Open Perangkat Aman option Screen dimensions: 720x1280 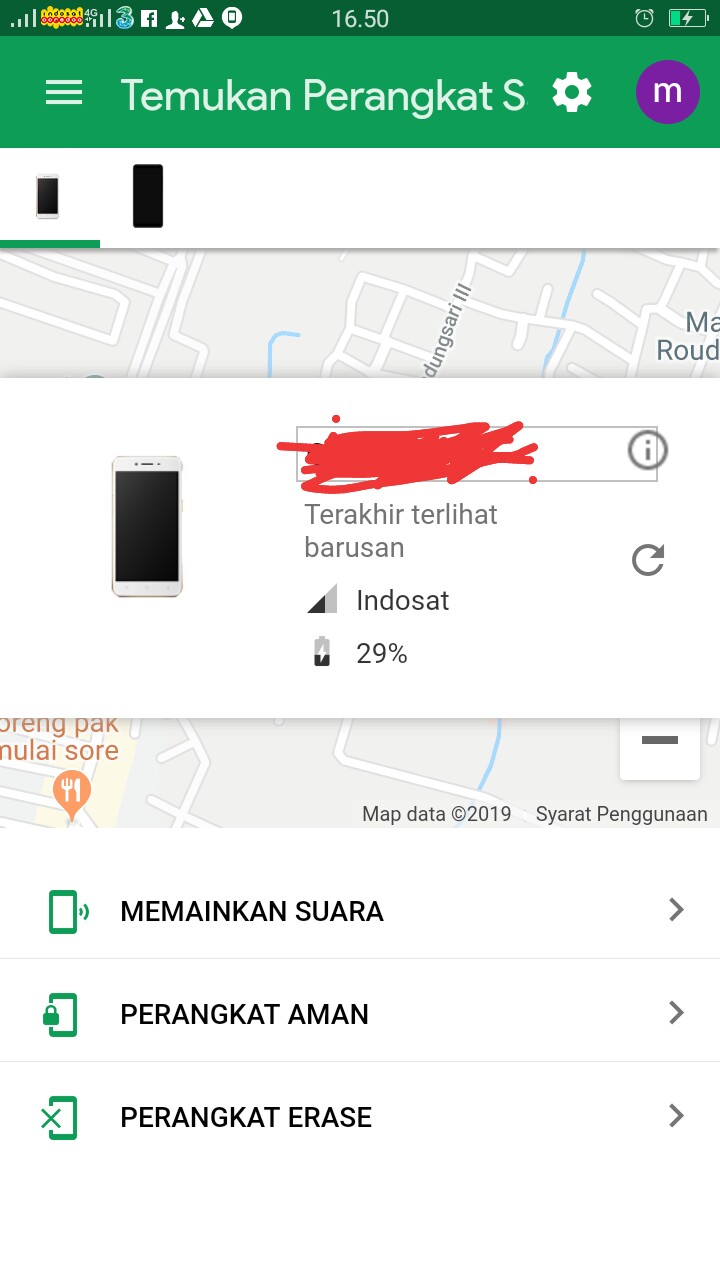pos(360,1014)
